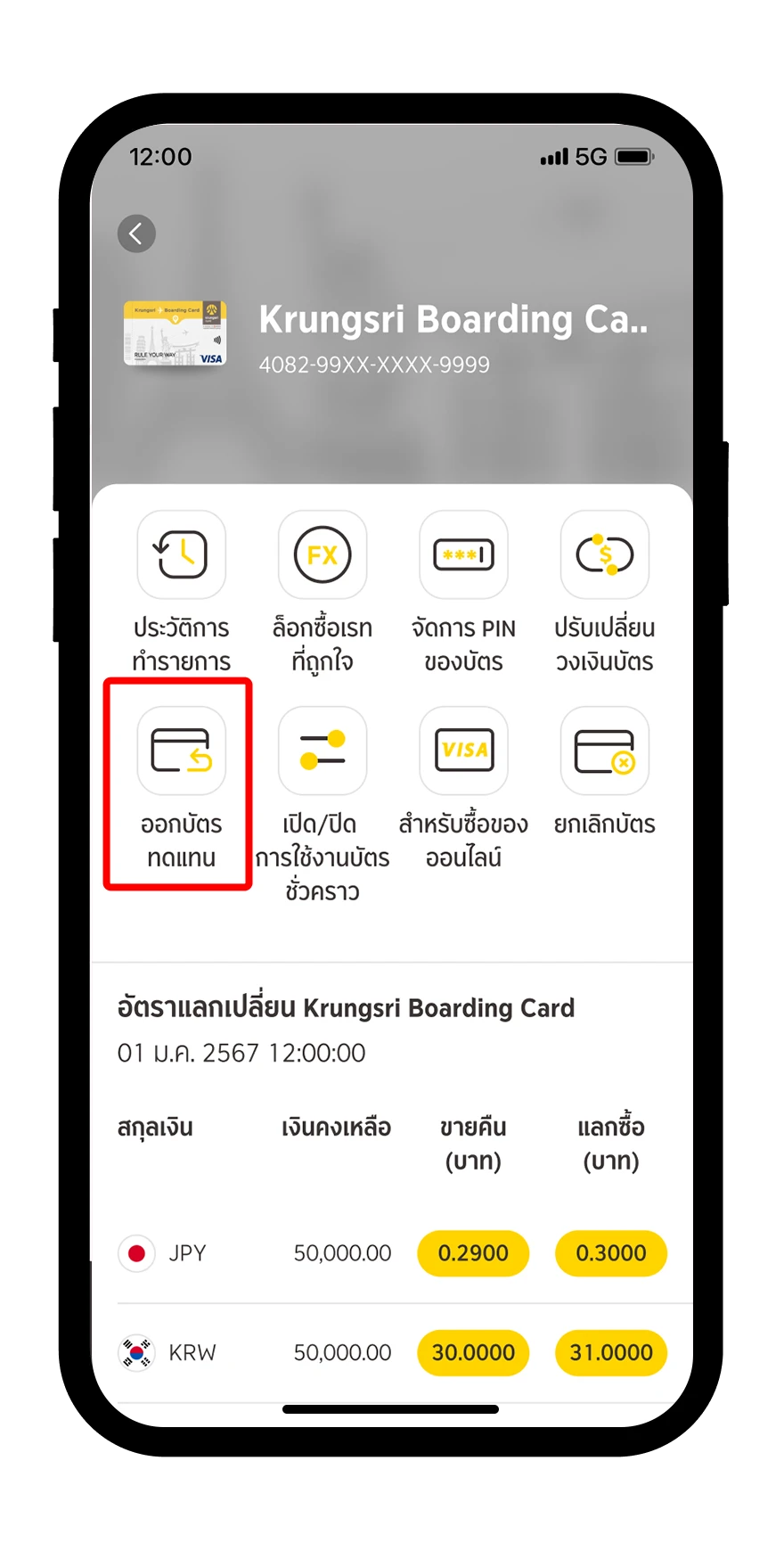The image size is (784, 1551).
Task: Open ปรับเปลี่ยนวงเงินบัตร card limit
Action: tap(605, 554)
